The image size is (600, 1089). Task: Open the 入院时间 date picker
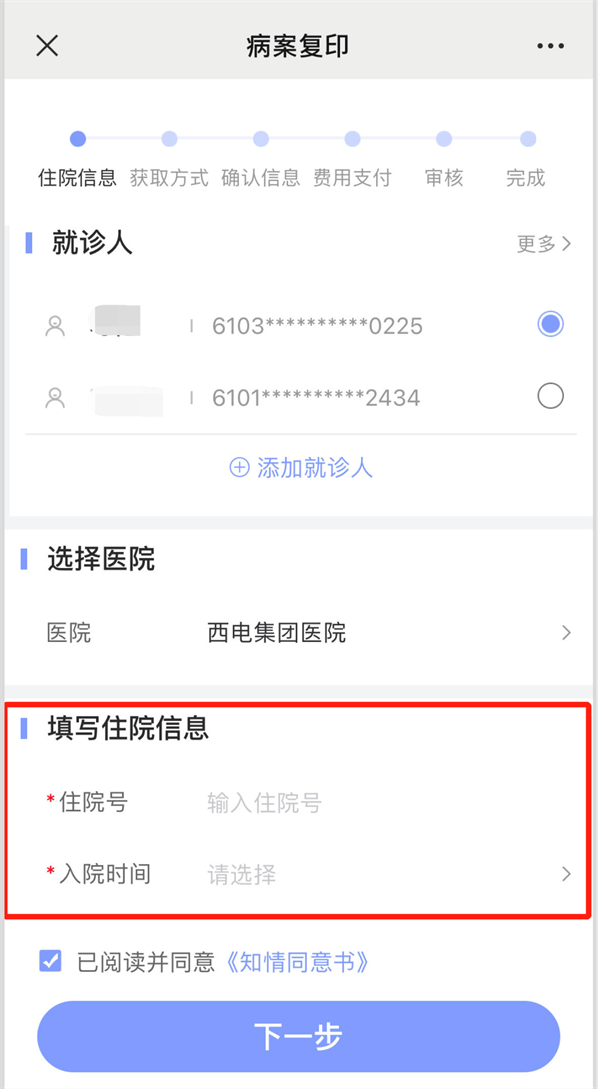point(380,874)
